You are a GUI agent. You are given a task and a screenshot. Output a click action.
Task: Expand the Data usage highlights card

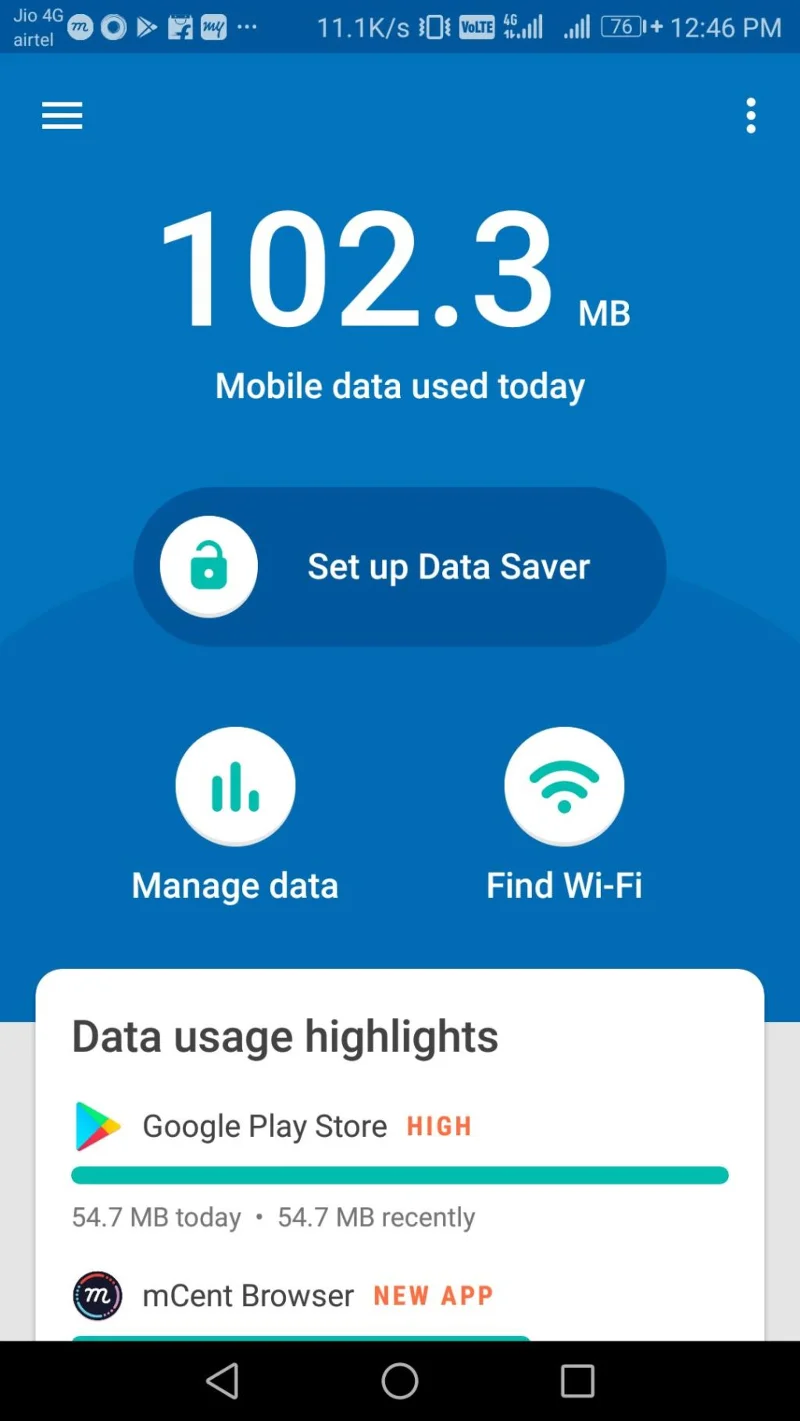(284, 1036)
